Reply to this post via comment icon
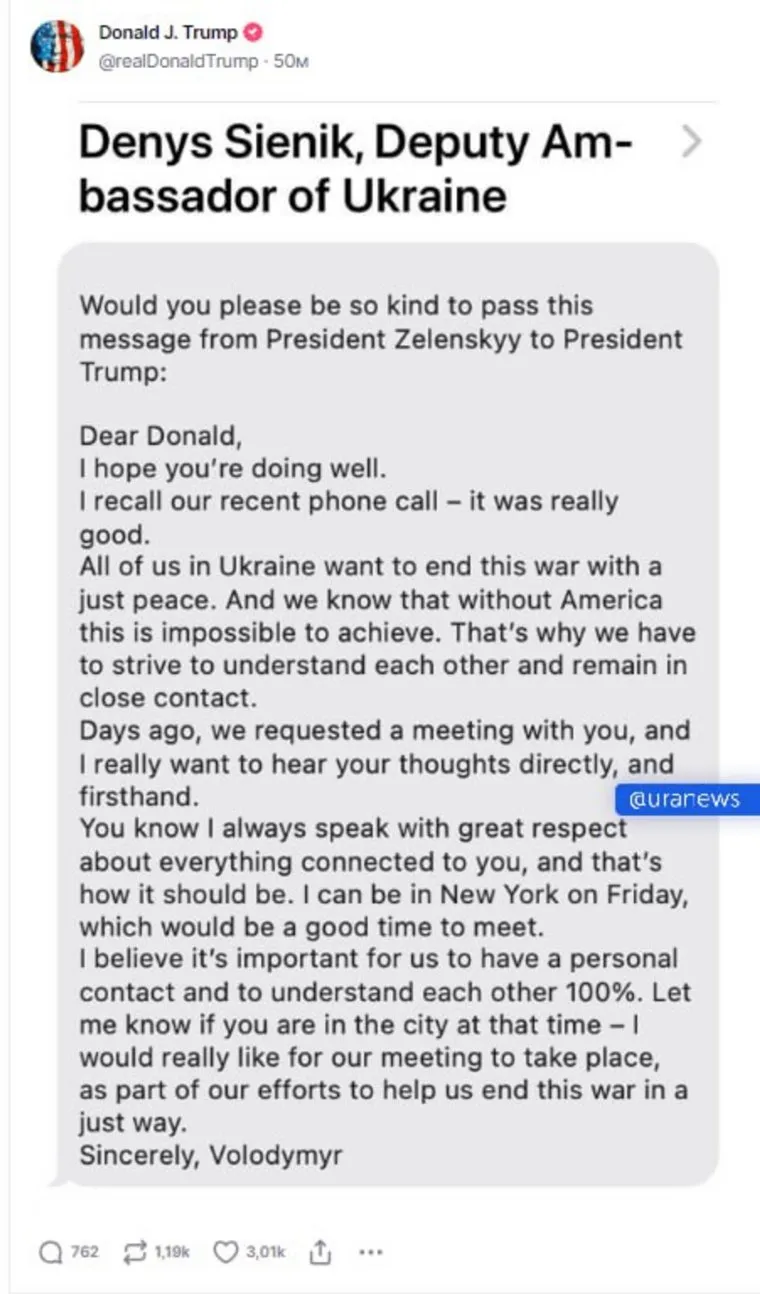Screen dimensions: 760x1294 50,1251
